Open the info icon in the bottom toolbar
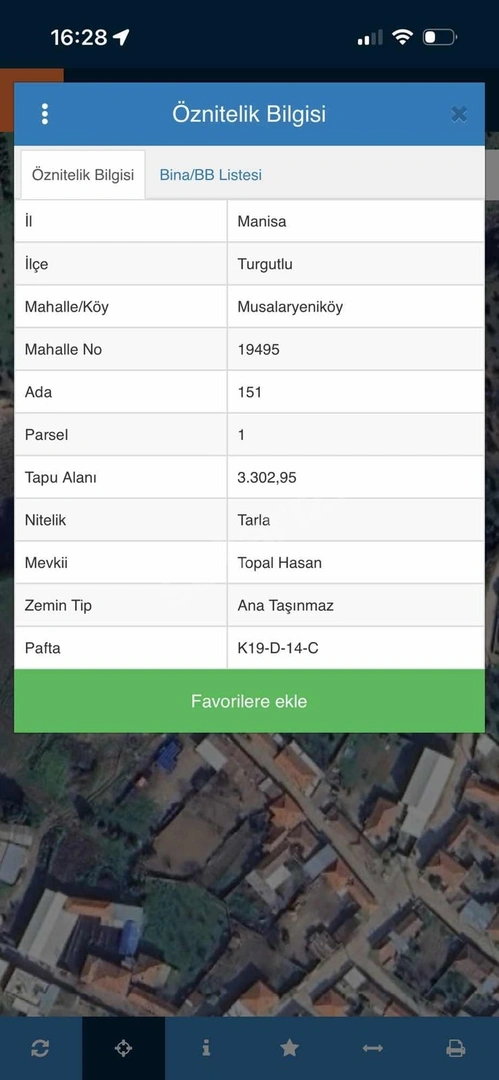This screenshot has width=499, height=1080. click(x=206, y=1048)
